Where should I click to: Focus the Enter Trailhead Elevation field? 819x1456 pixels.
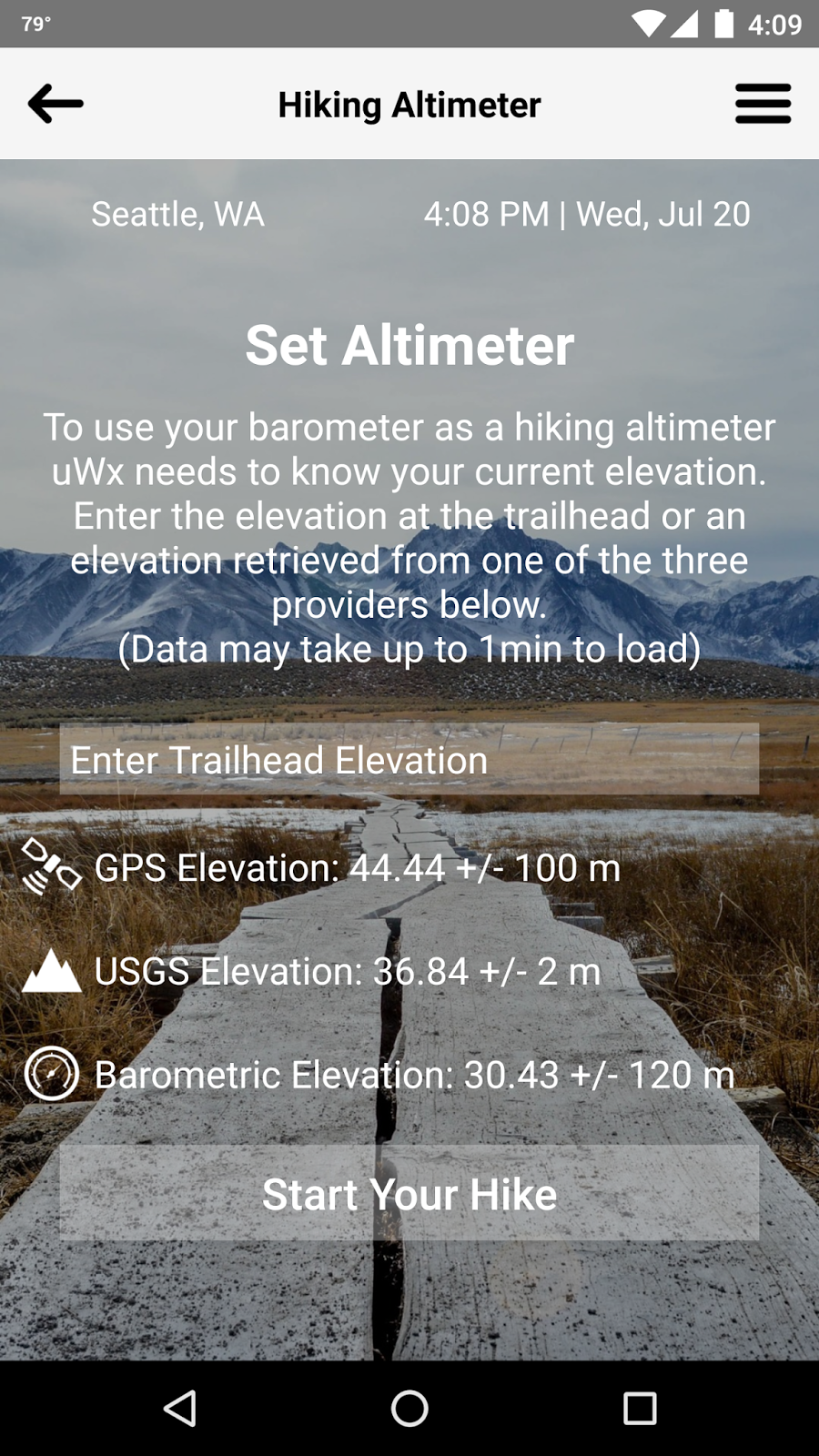pos(409,760)
